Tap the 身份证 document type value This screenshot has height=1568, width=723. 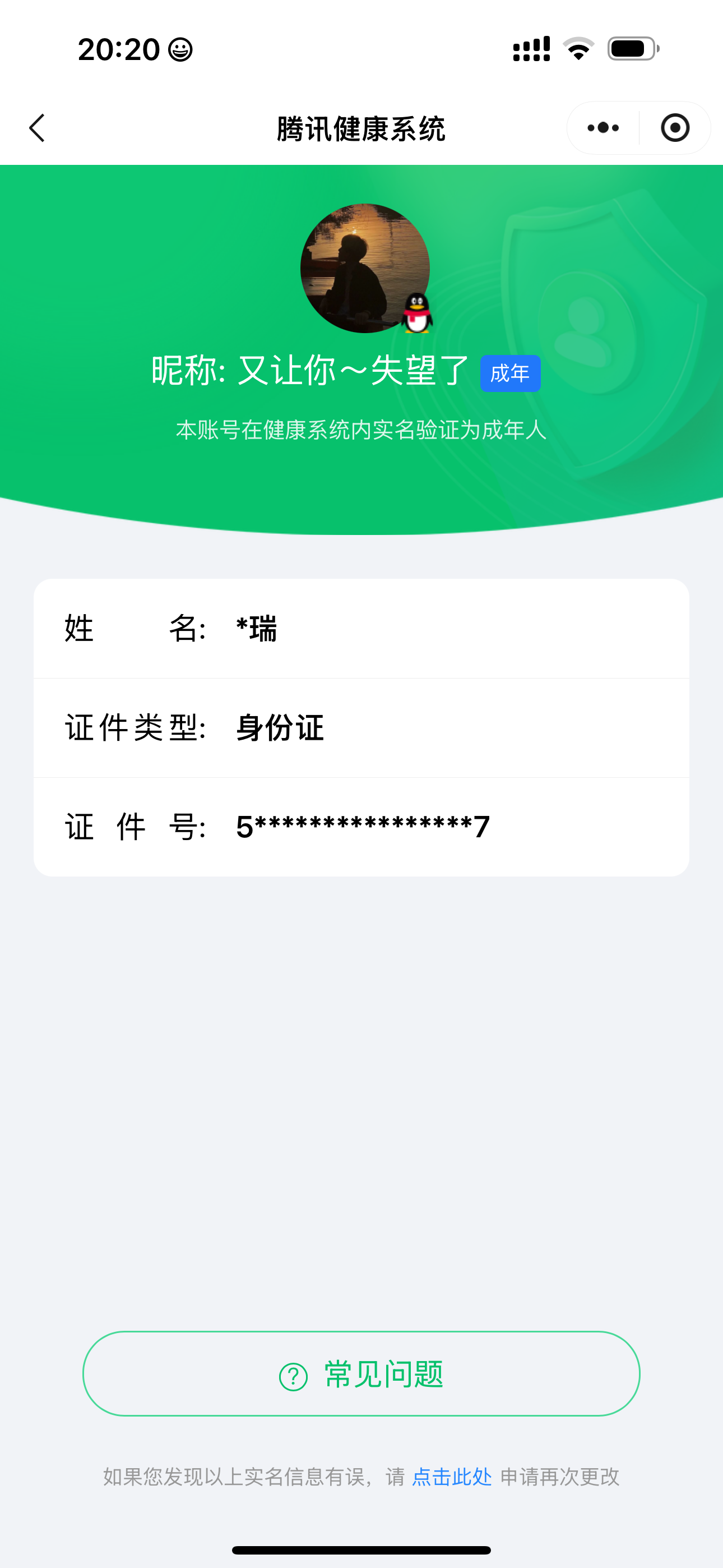tap(279, 728)
